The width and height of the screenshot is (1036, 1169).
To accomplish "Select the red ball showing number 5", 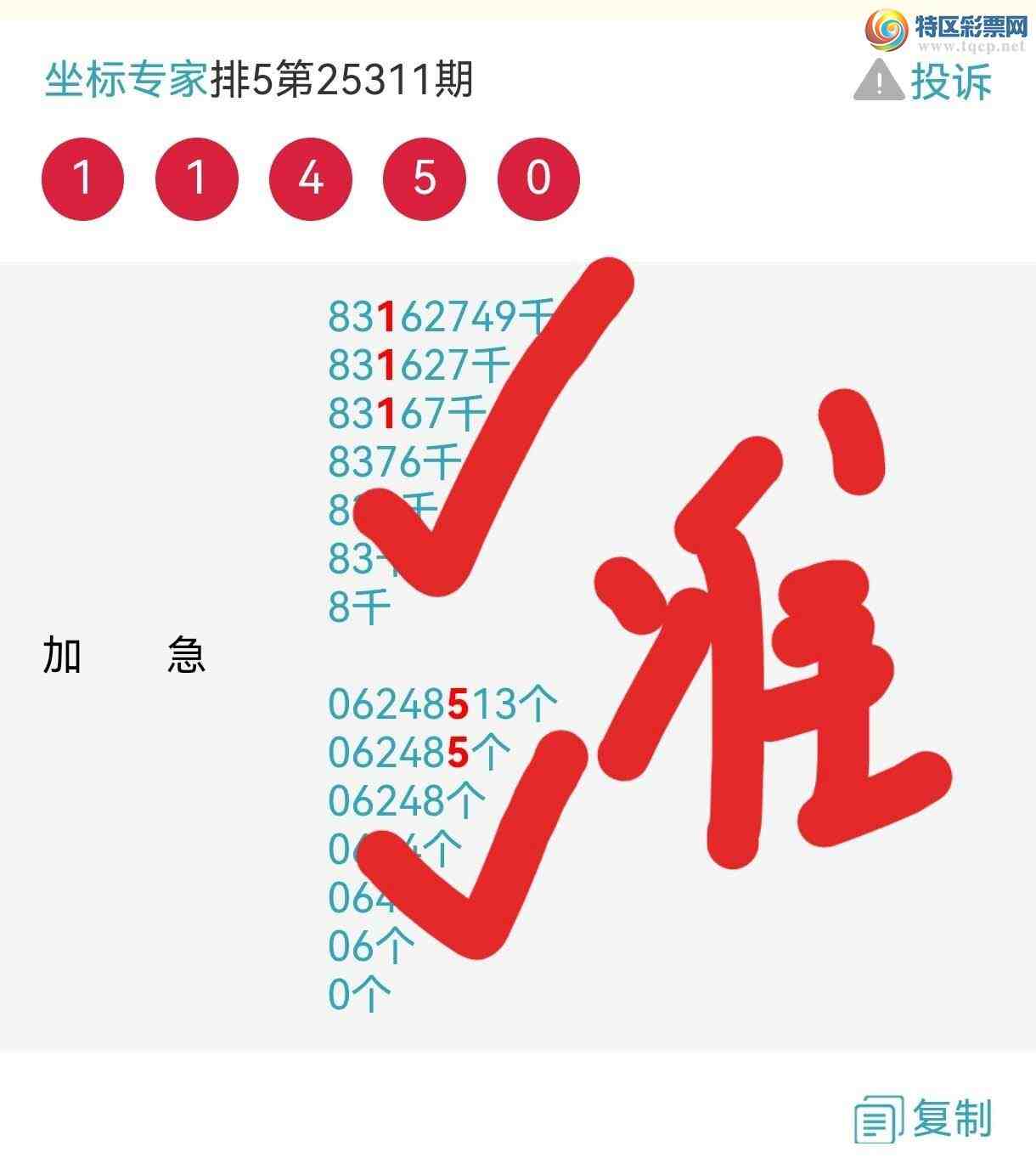I will coord(426,179).
